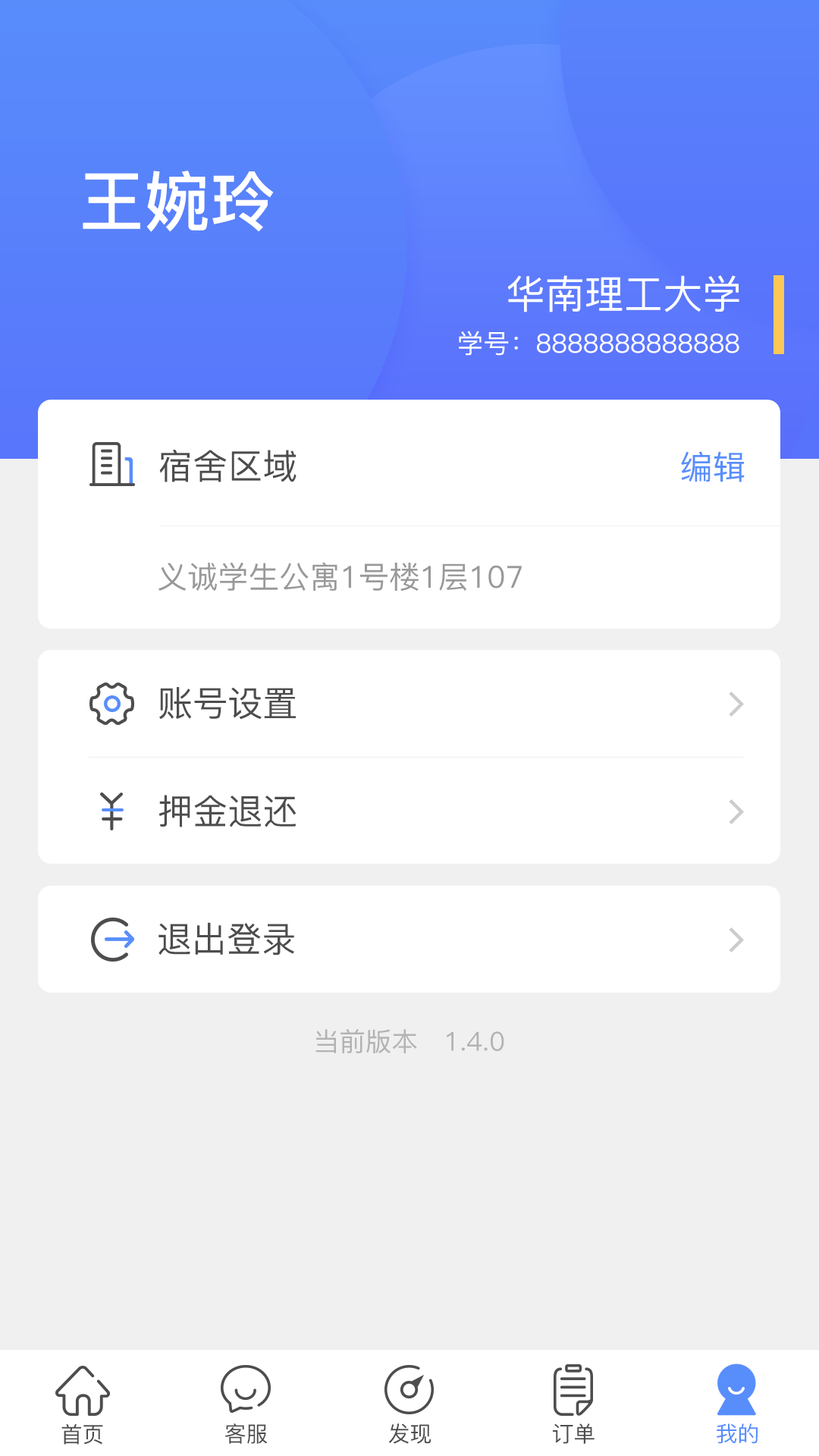This screenshot has height=1456, width=819.
Task: Click the ¥ icon beside 押金退还
Action: tap(111, 812)
